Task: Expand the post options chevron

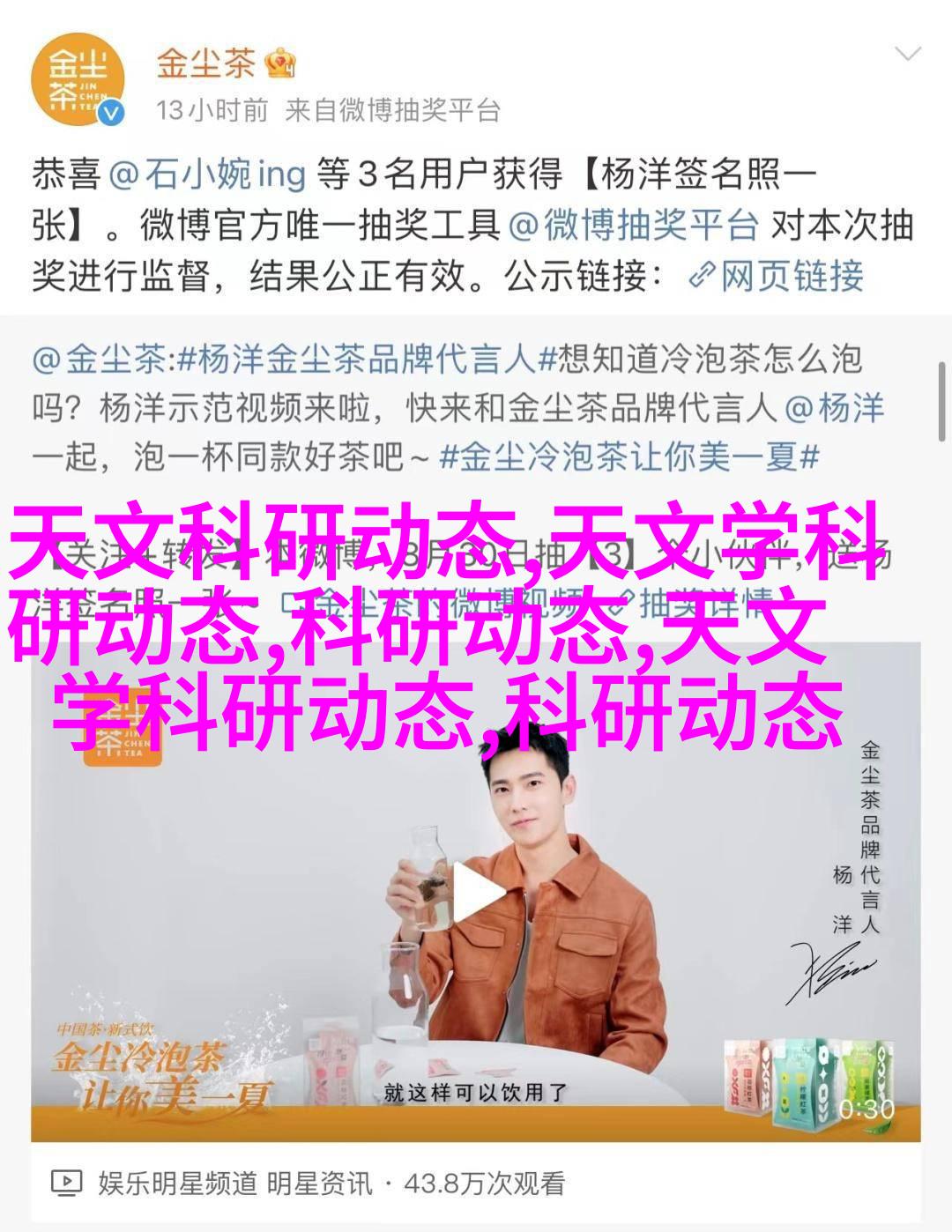Action: tap(906, 55)
